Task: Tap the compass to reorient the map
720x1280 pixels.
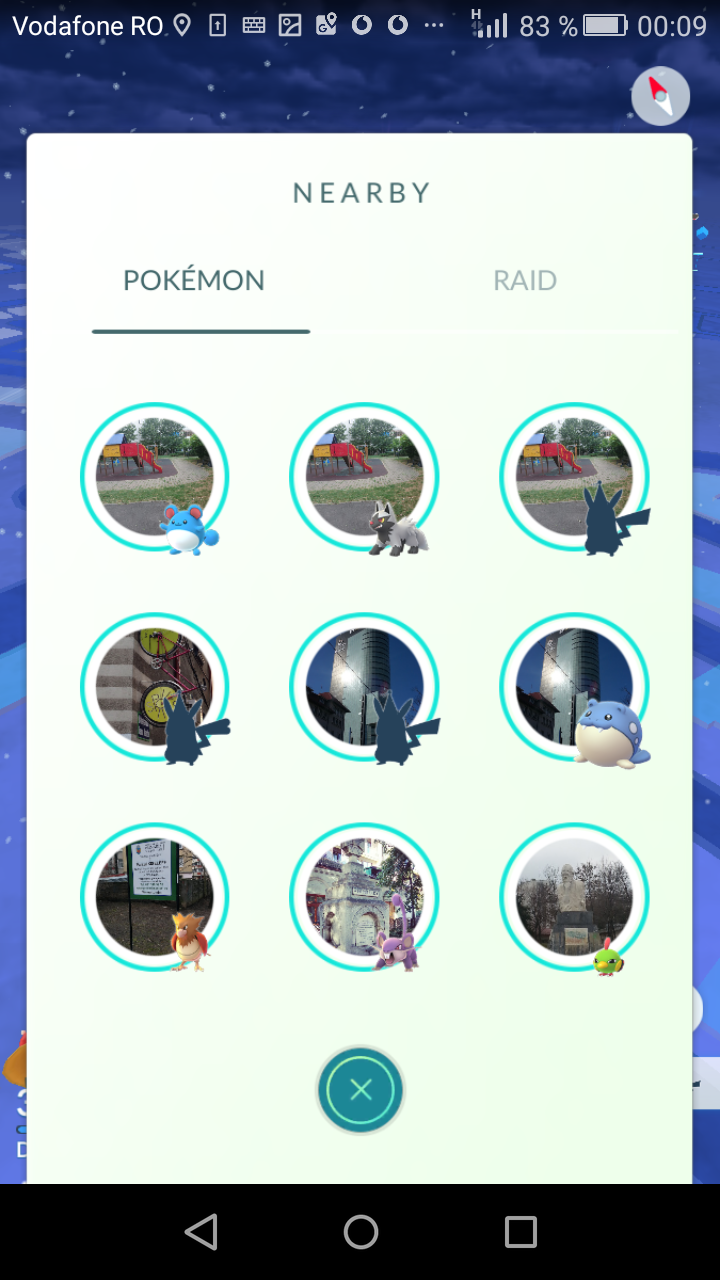Action: point(661,96)
